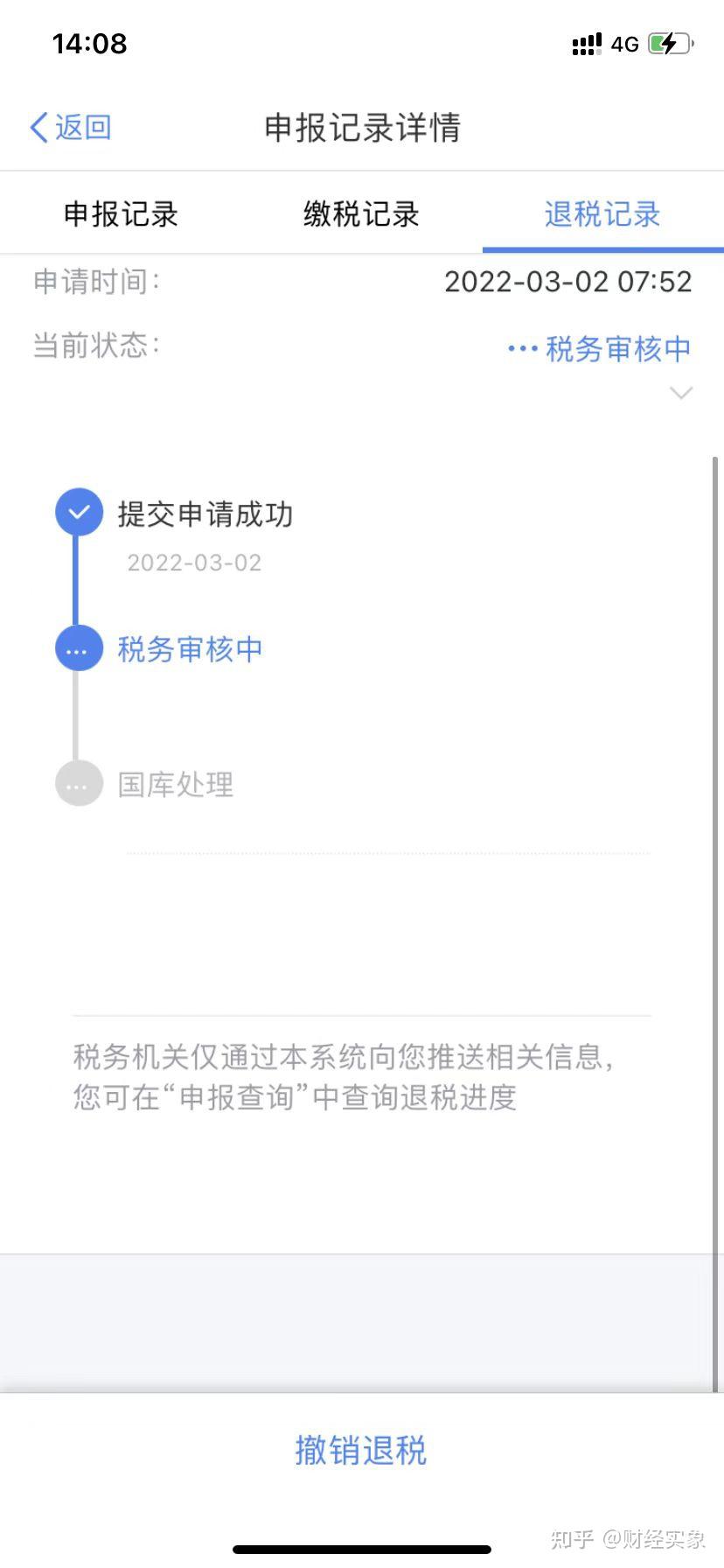724x1568 pixels.
Task: Go back using the 返回 button
Action: (x=71, y=128)
